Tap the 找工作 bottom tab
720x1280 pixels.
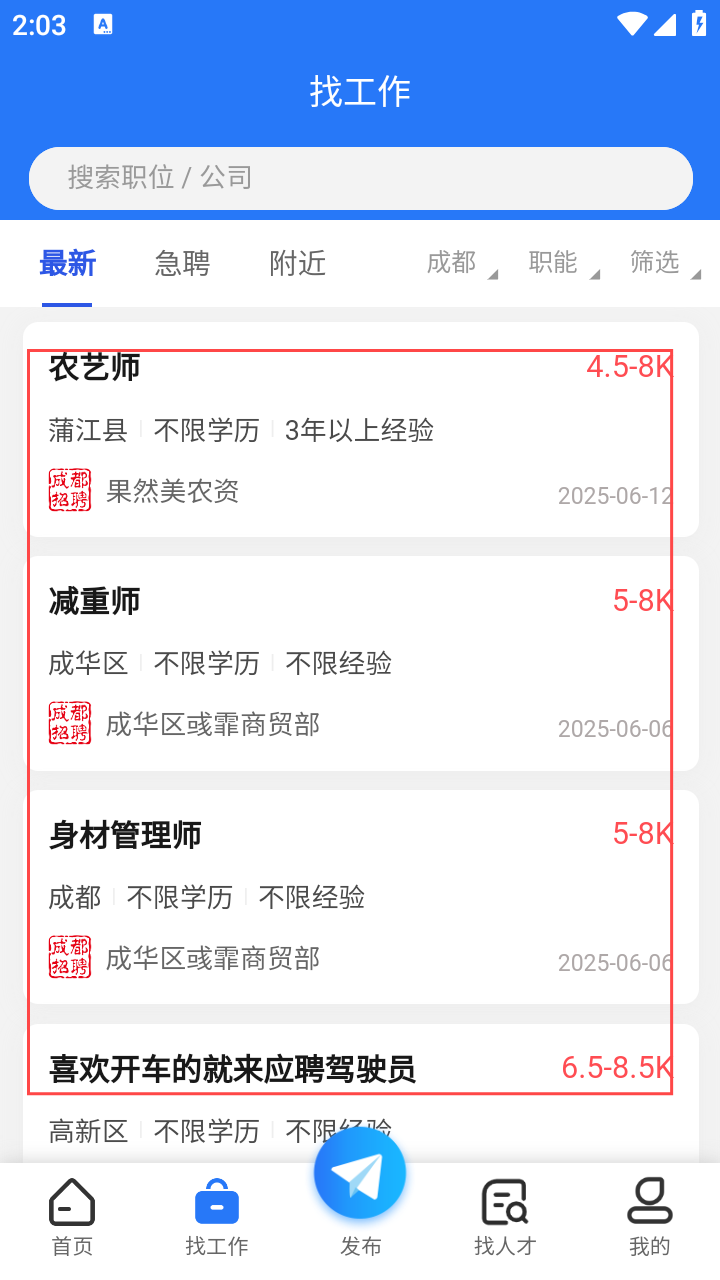point(217,1216)
